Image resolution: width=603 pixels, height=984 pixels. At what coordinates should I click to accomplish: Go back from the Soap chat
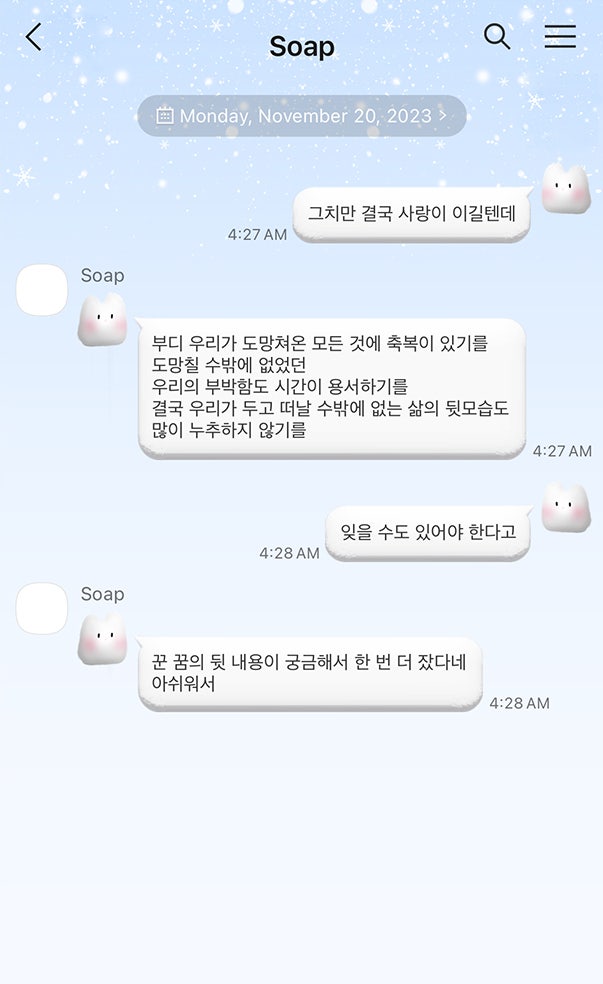click(x=34, y=37)
